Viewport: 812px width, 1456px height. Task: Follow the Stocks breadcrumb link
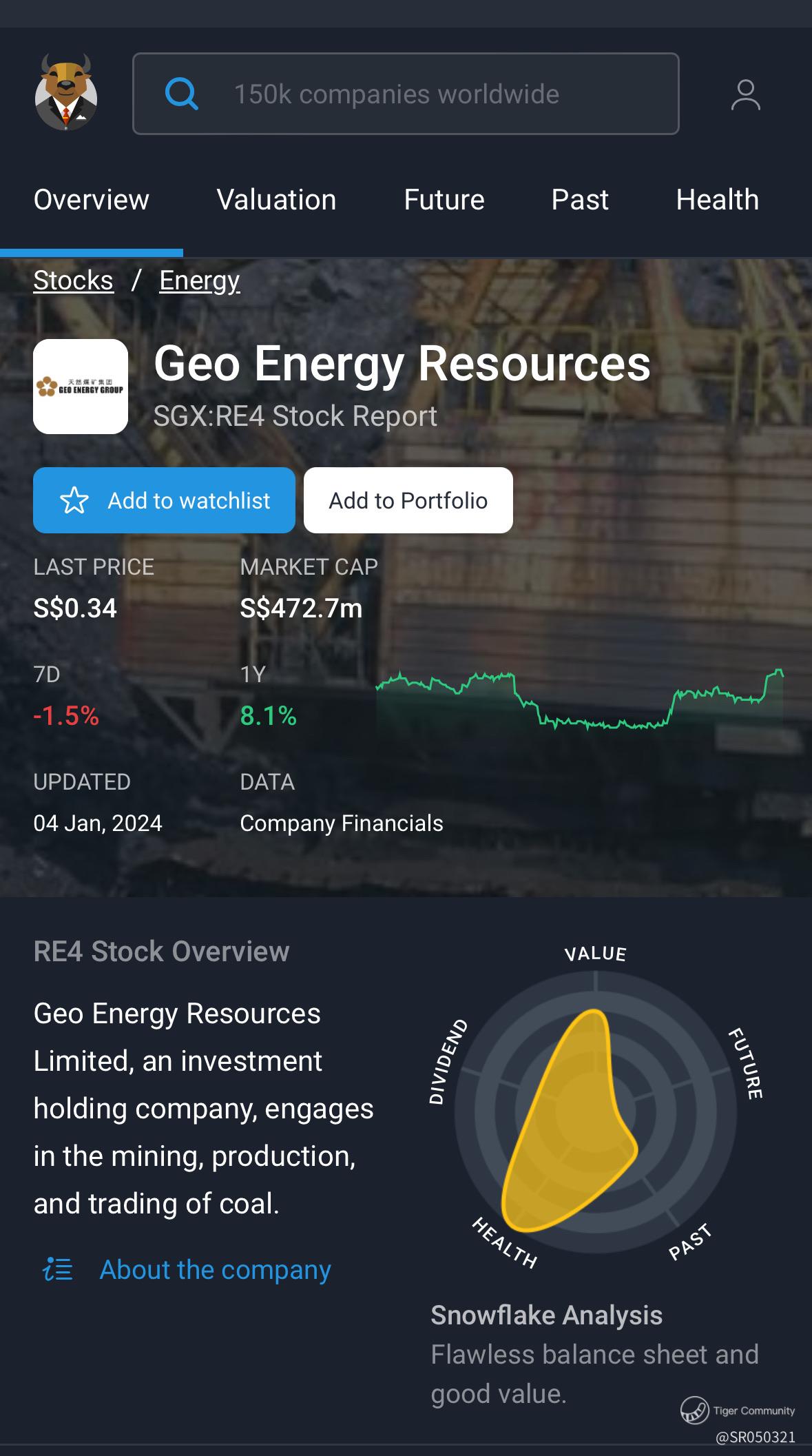pos(73,280)
